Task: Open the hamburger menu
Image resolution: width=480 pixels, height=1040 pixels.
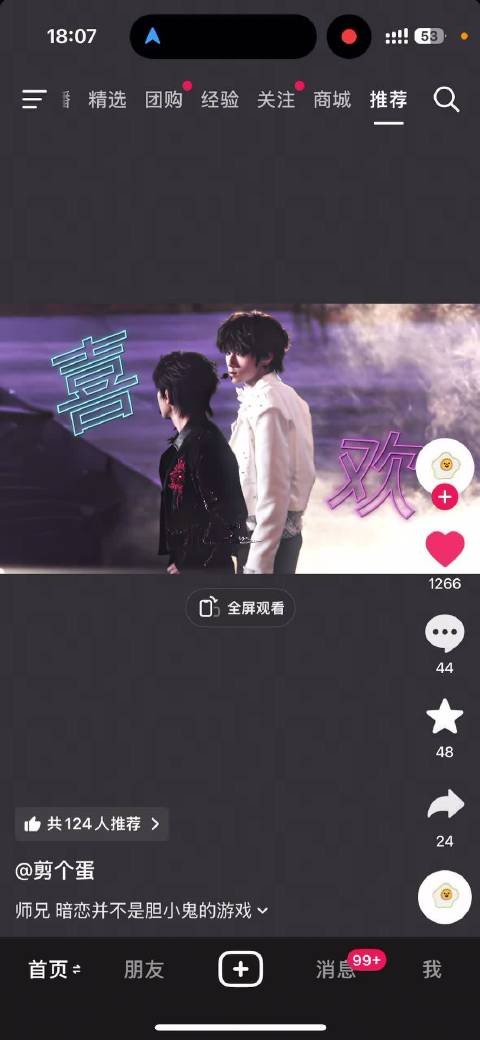Action: [x=34, y=99]
